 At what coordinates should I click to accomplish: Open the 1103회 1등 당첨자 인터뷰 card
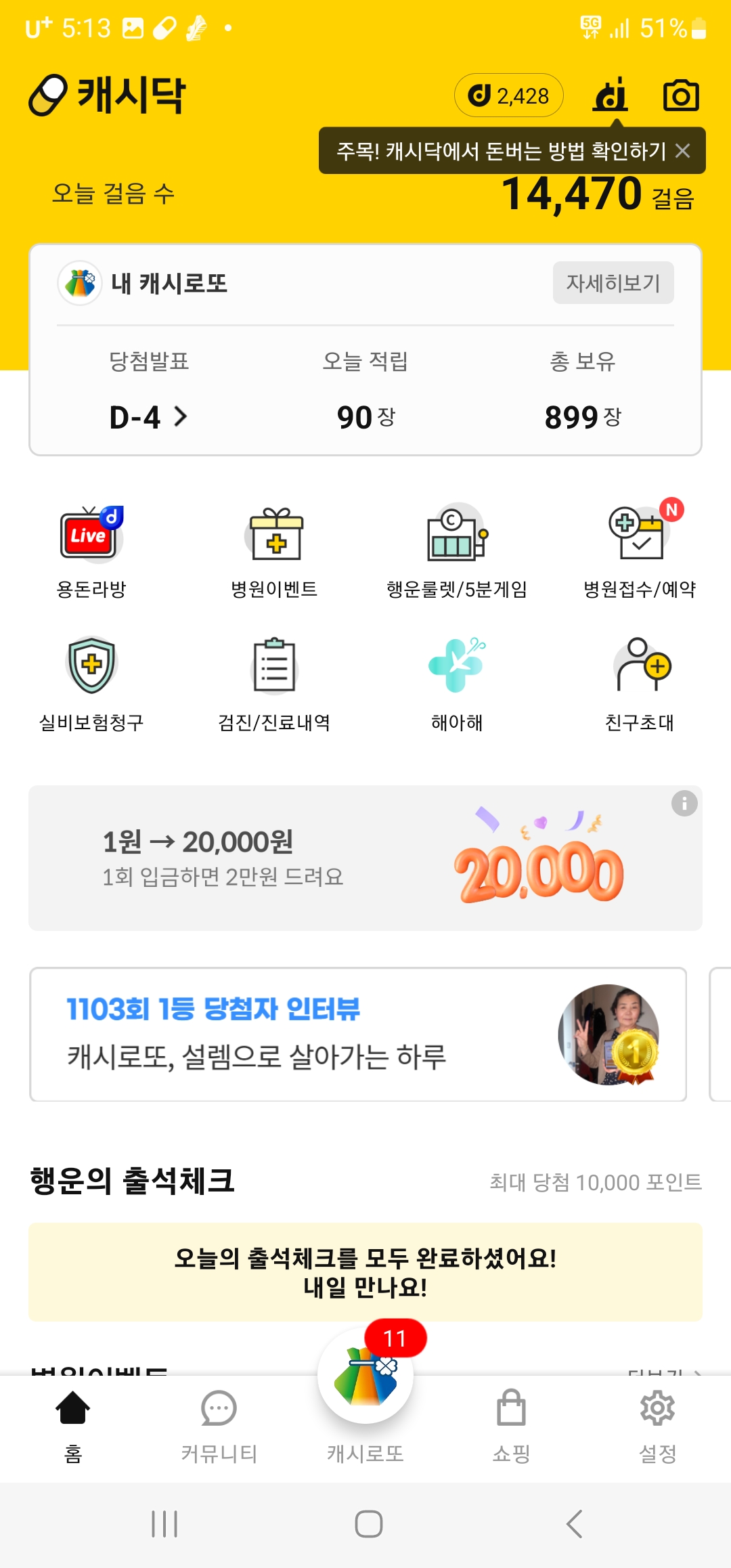357,1034
